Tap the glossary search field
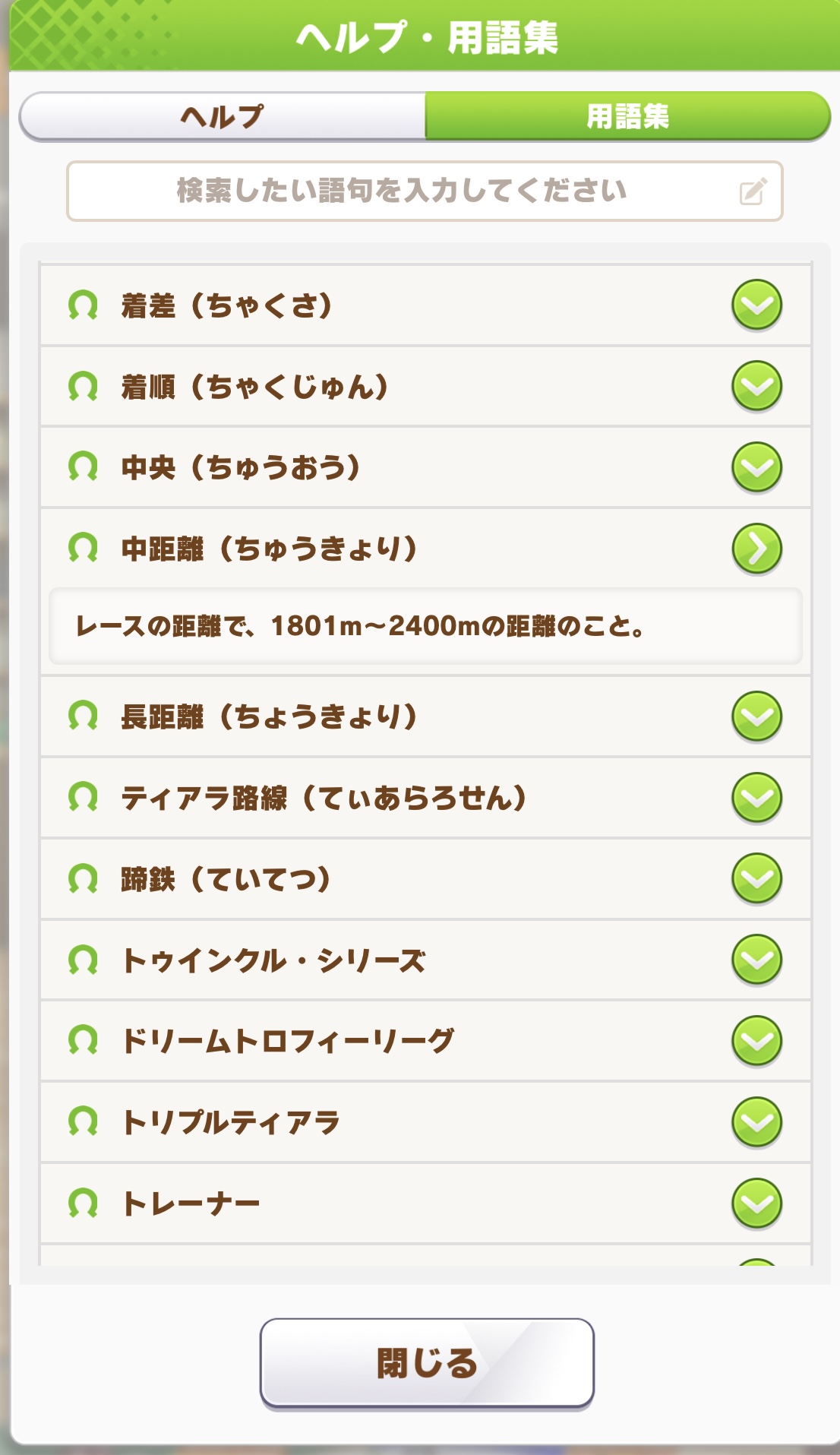 click(424, 191)
